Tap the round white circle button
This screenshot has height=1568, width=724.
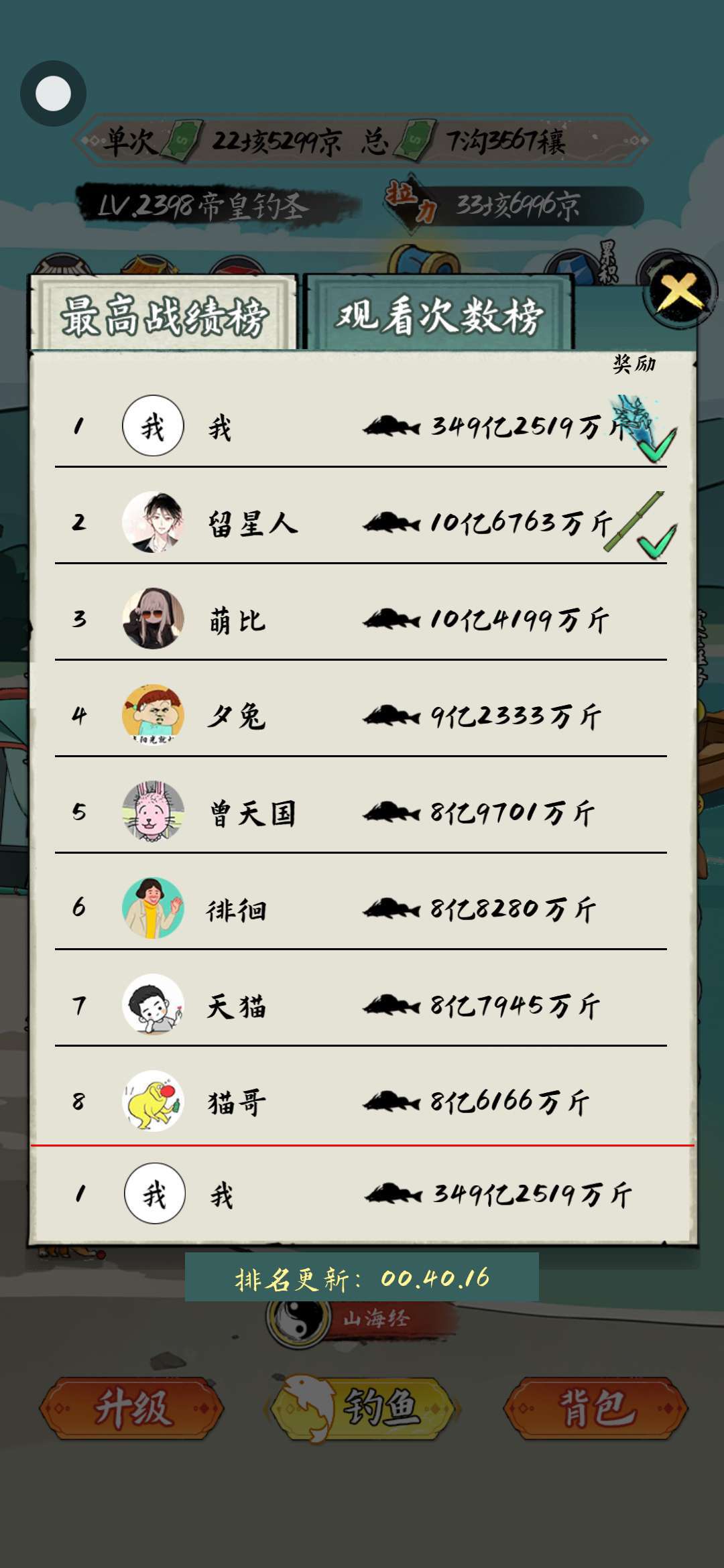53,93
